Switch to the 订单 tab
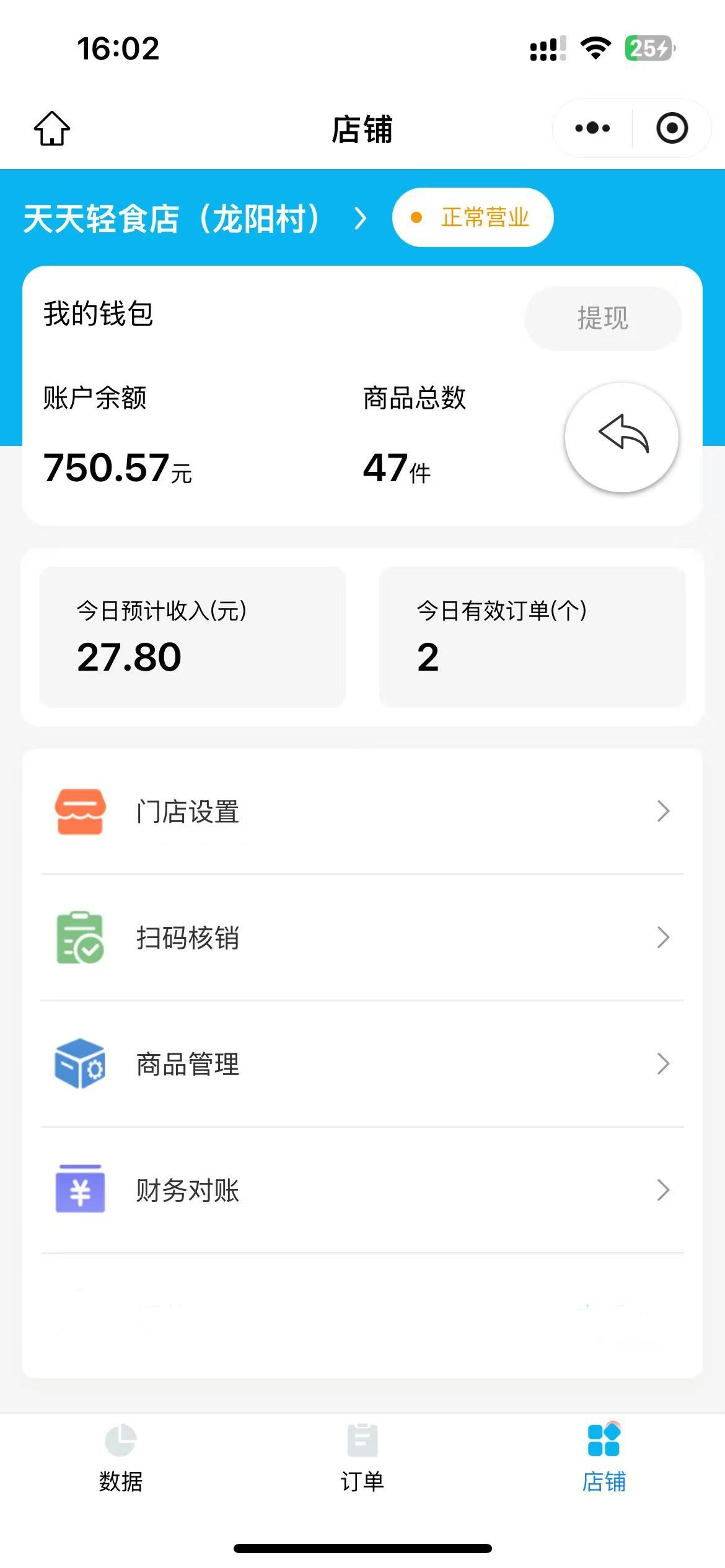This screenshot has width=725, height=1568. click(362, 1458)
